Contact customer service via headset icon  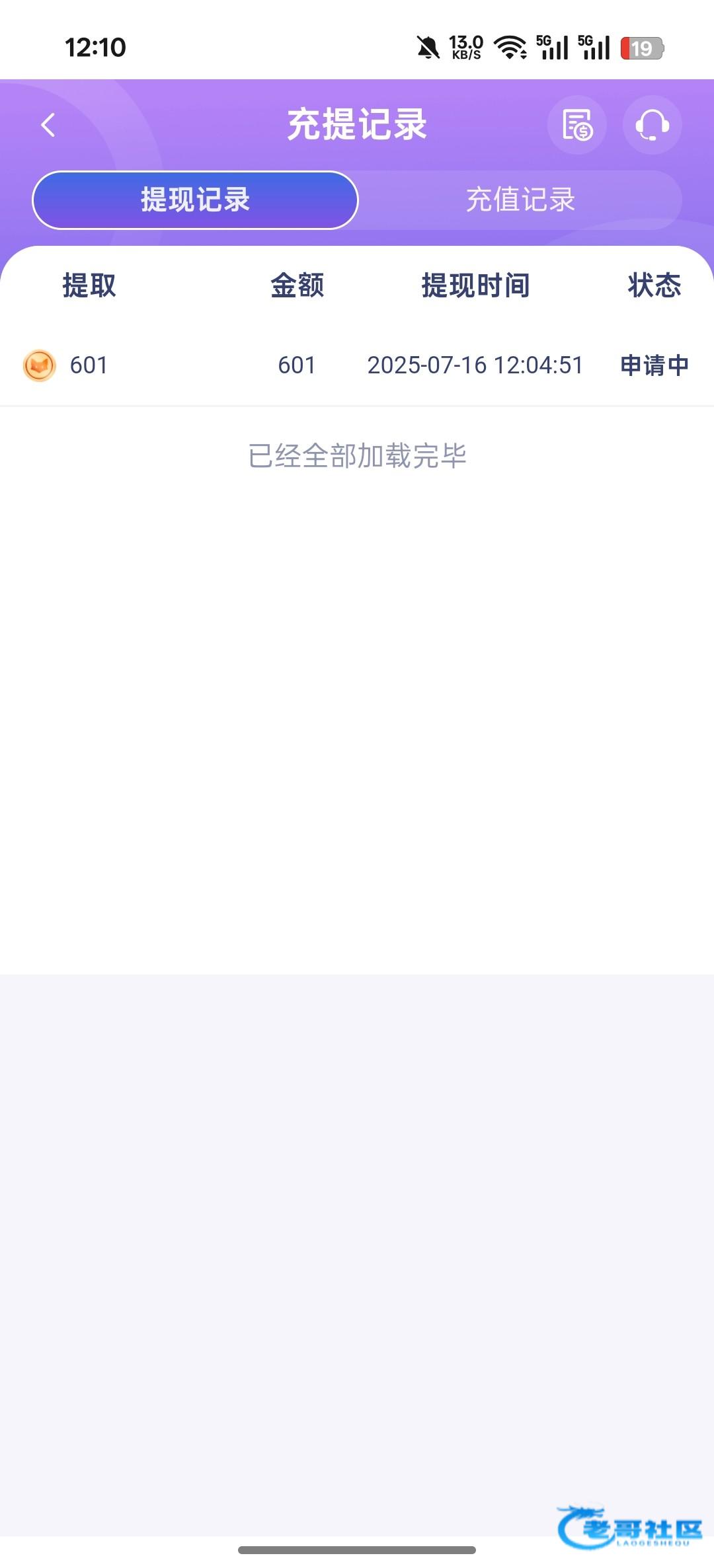click(x=652, y=125)
